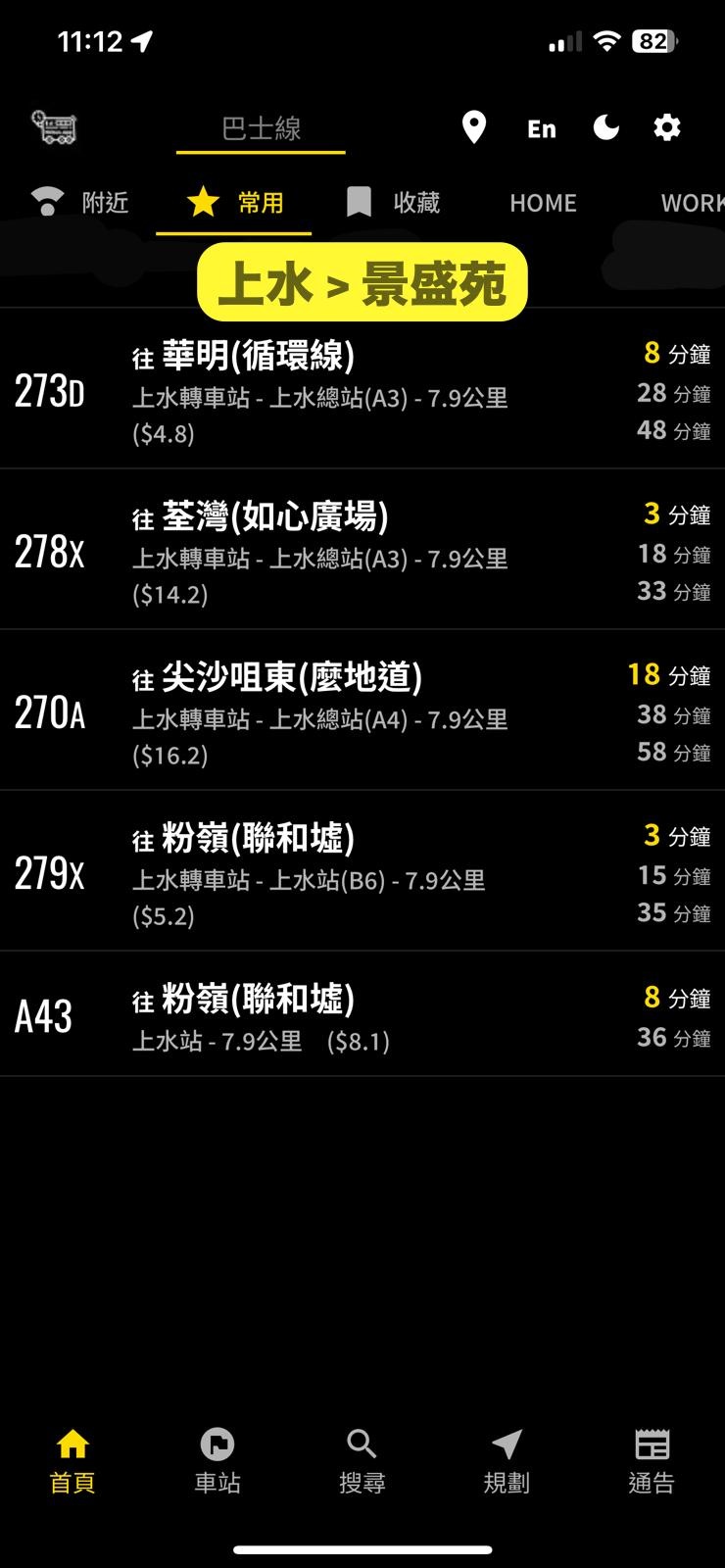Switch to the 附近 tab
725x1568 pixels.
click(80, 203)
